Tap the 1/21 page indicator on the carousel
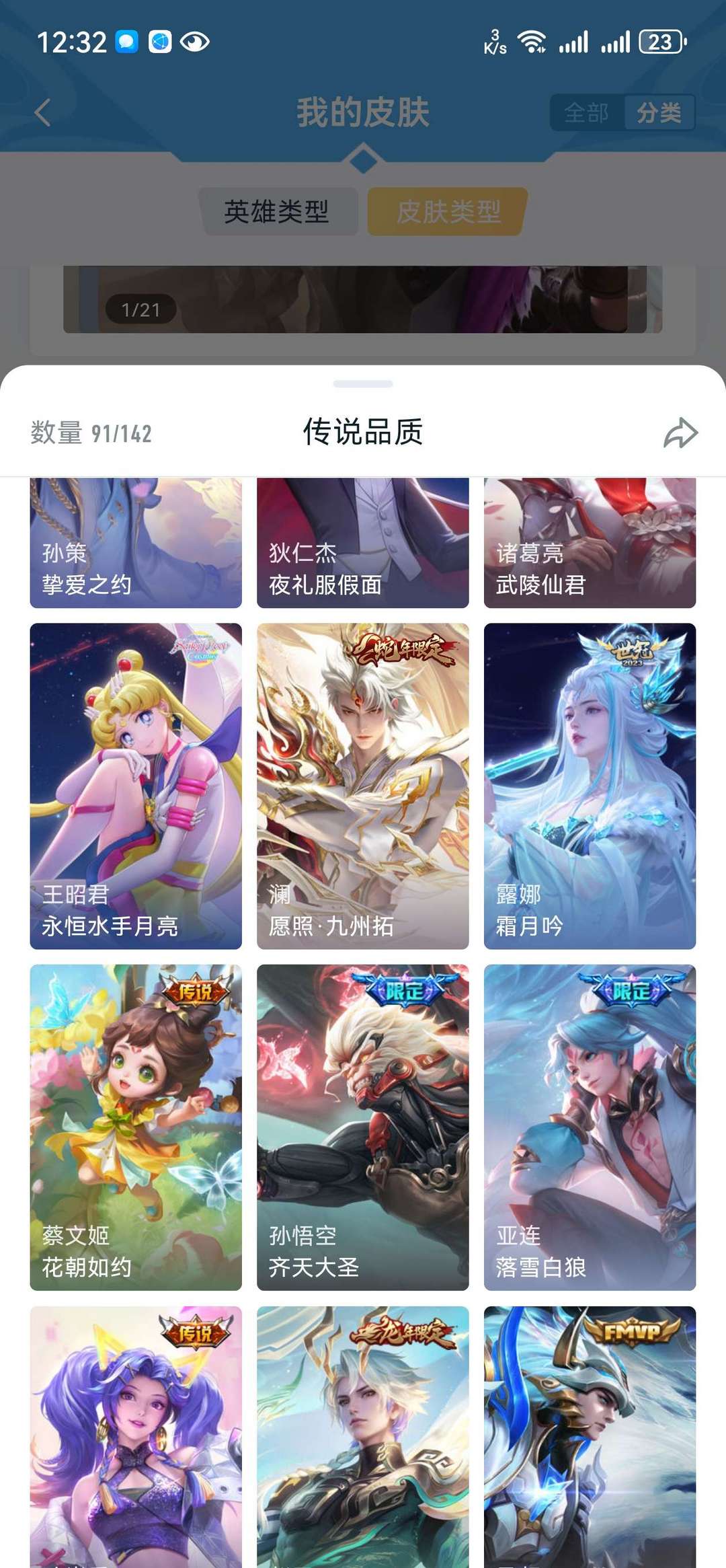 tap(140, 310)
